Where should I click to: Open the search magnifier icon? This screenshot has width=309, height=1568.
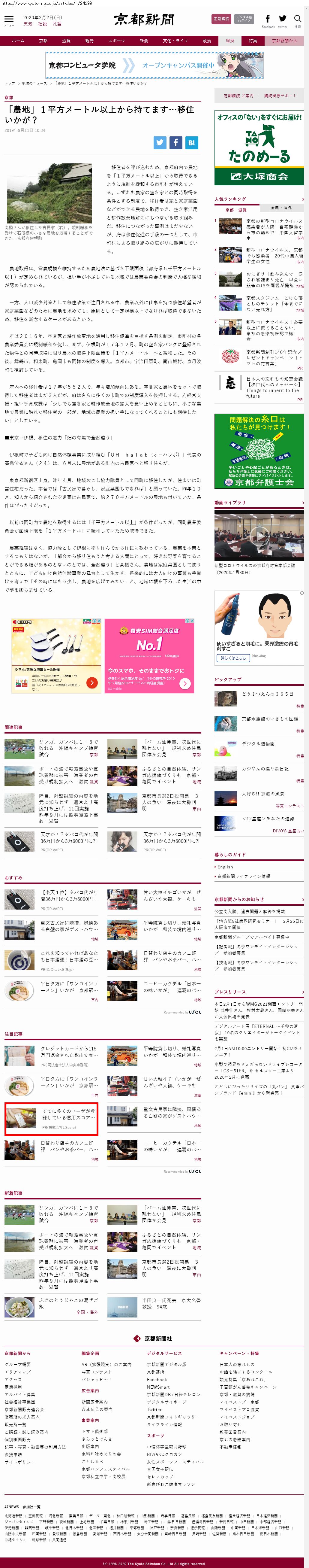coord(297,20)
